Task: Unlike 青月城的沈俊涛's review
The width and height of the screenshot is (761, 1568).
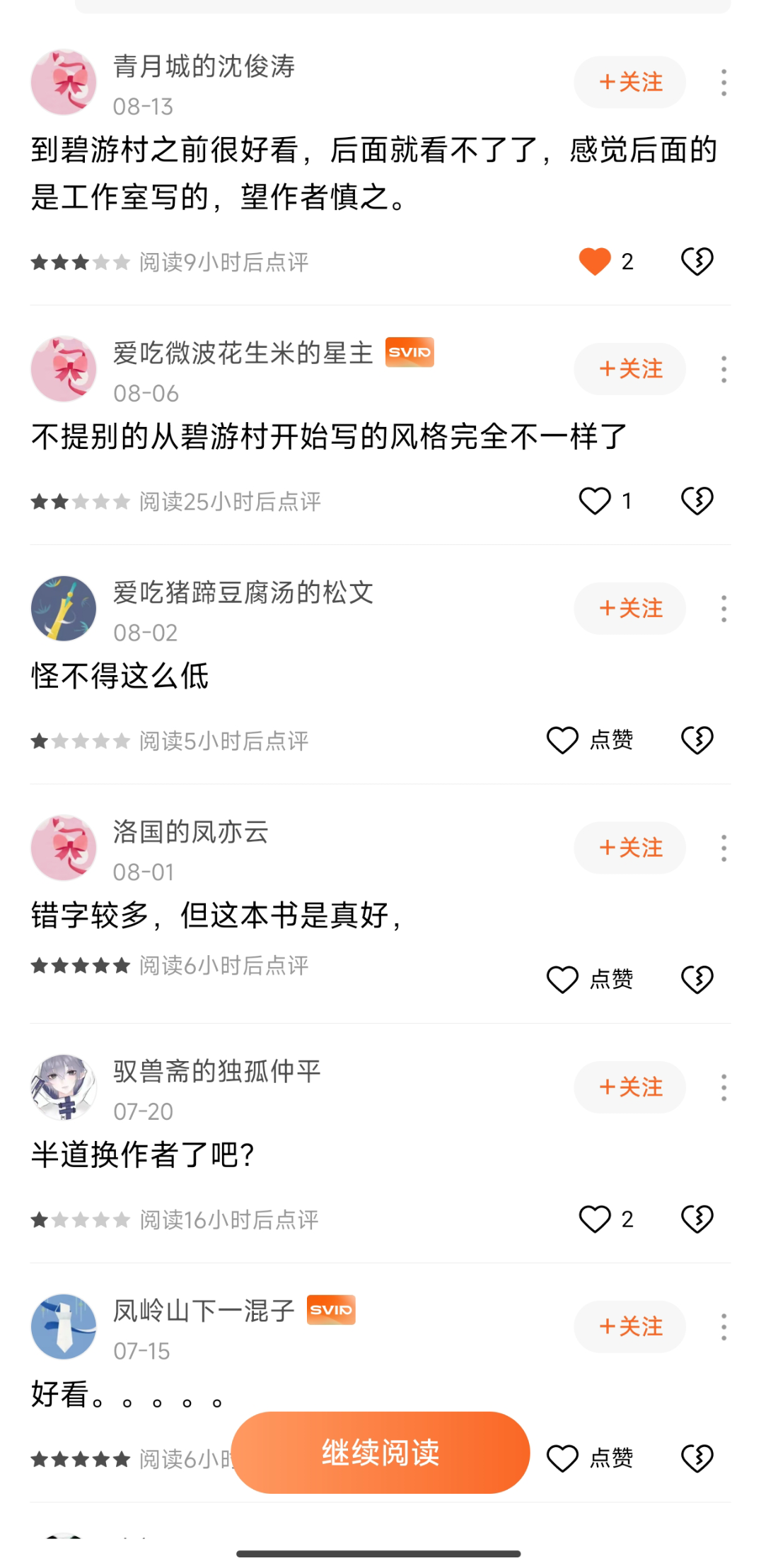Action: coord(595,262)
